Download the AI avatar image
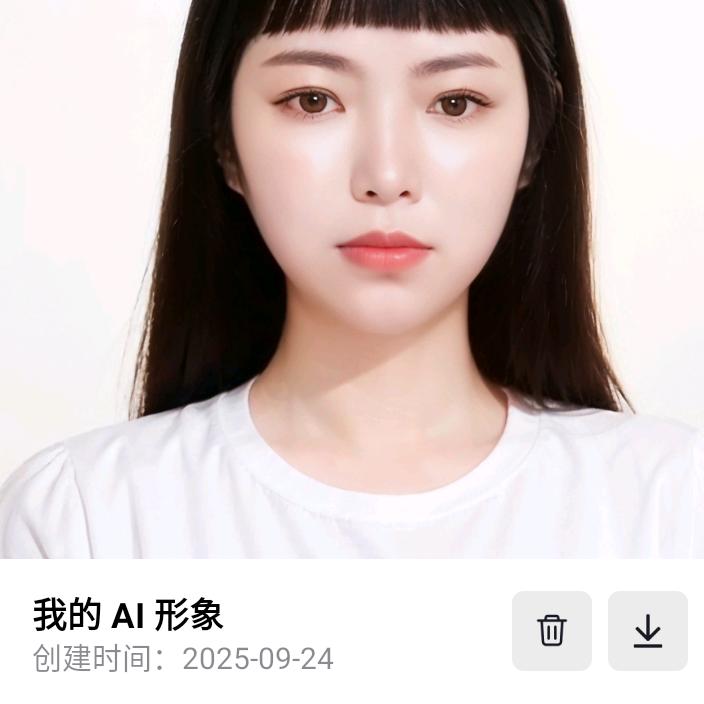Screen dimensions: 704x704 coord(648,631)
